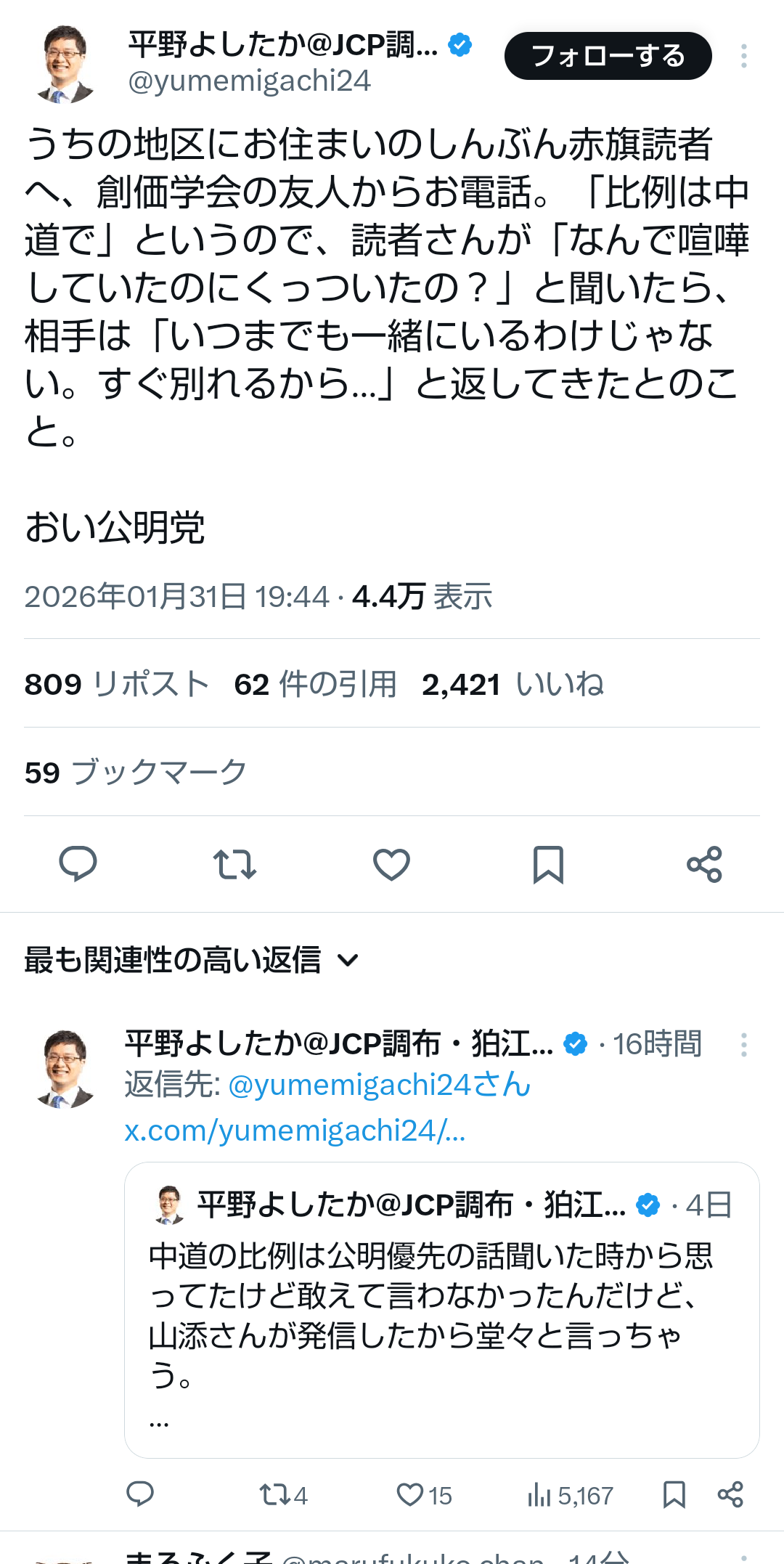Like the main post

point(391,864)
